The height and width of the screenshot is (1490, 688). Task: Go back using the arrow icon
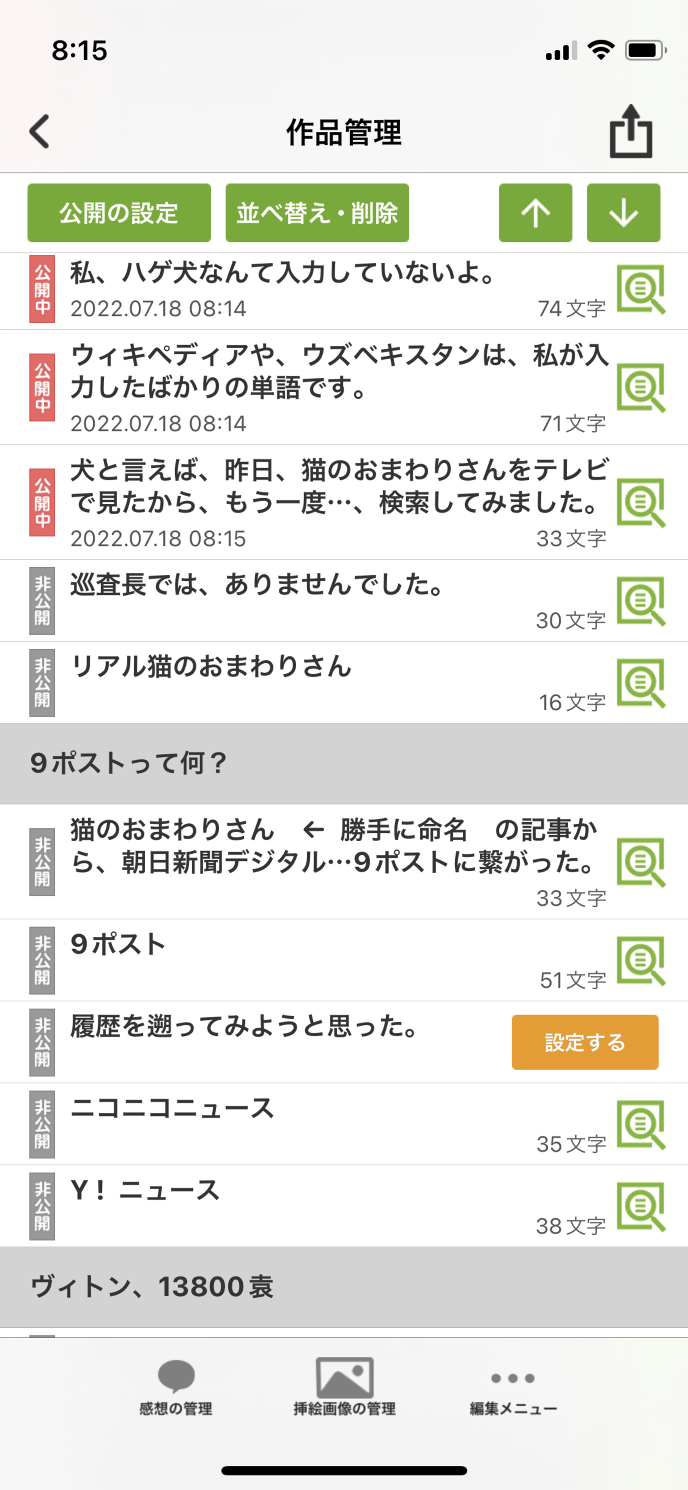tap(40, 132)
